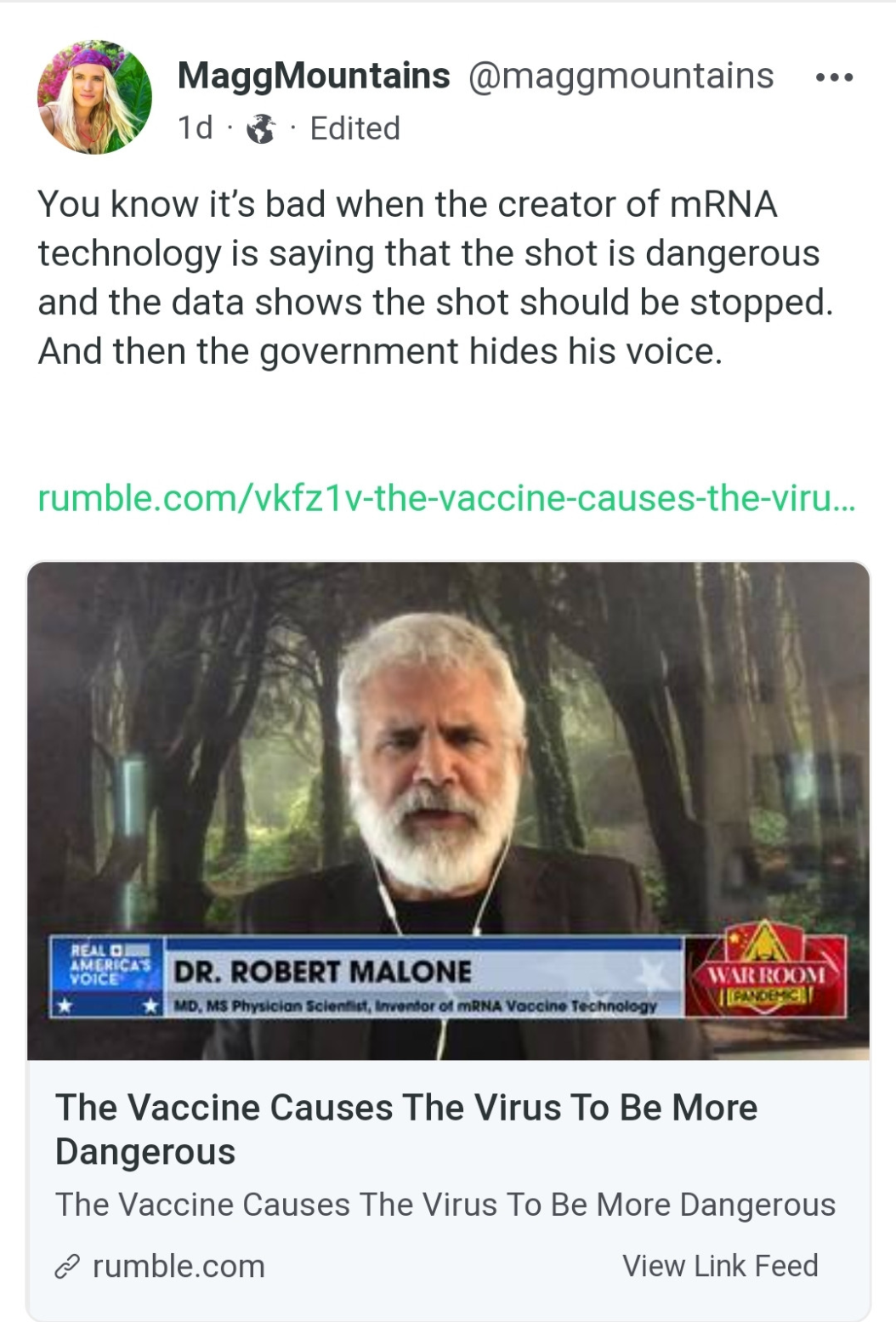The image size is (896, 1322).
Task: Tap View Link Feed
Action: 719,1265
